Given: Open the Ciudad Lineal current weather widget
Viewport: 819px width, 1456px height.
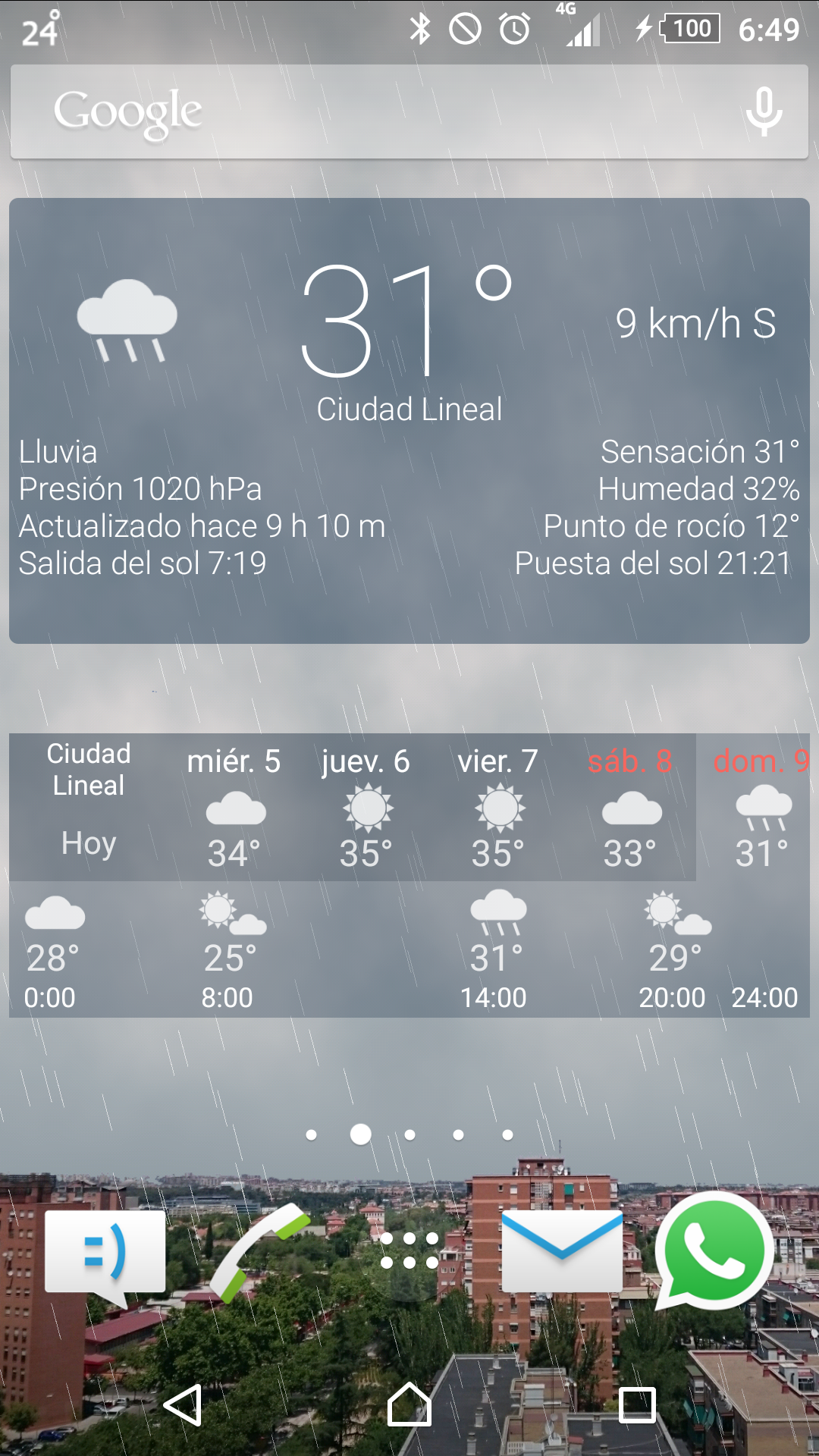Looking at the screenshot, I should click(409, 421).
